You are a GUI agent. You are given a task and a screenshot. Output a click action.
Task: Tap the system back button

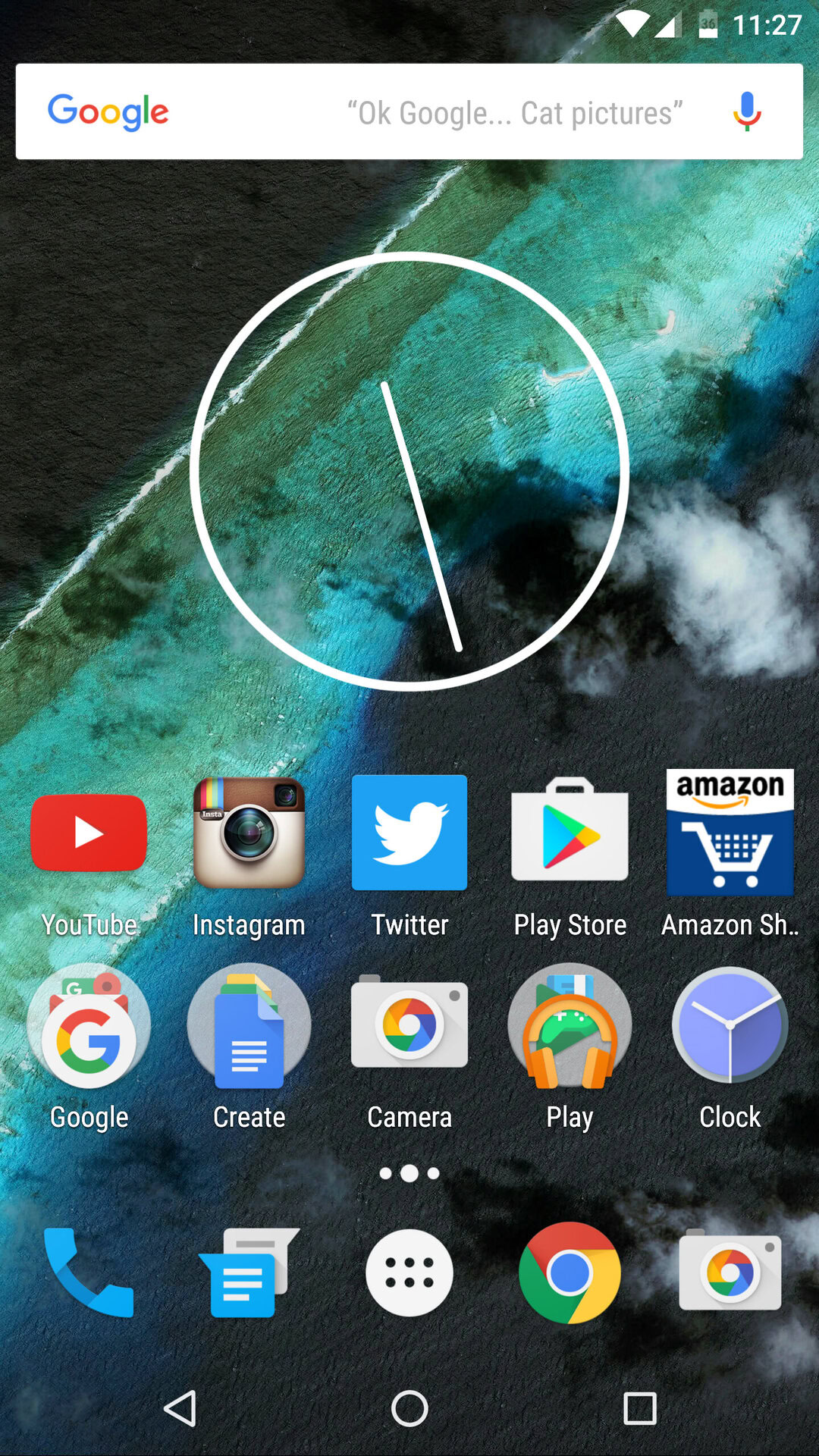pyautogui.click(x=180, y=1409)
